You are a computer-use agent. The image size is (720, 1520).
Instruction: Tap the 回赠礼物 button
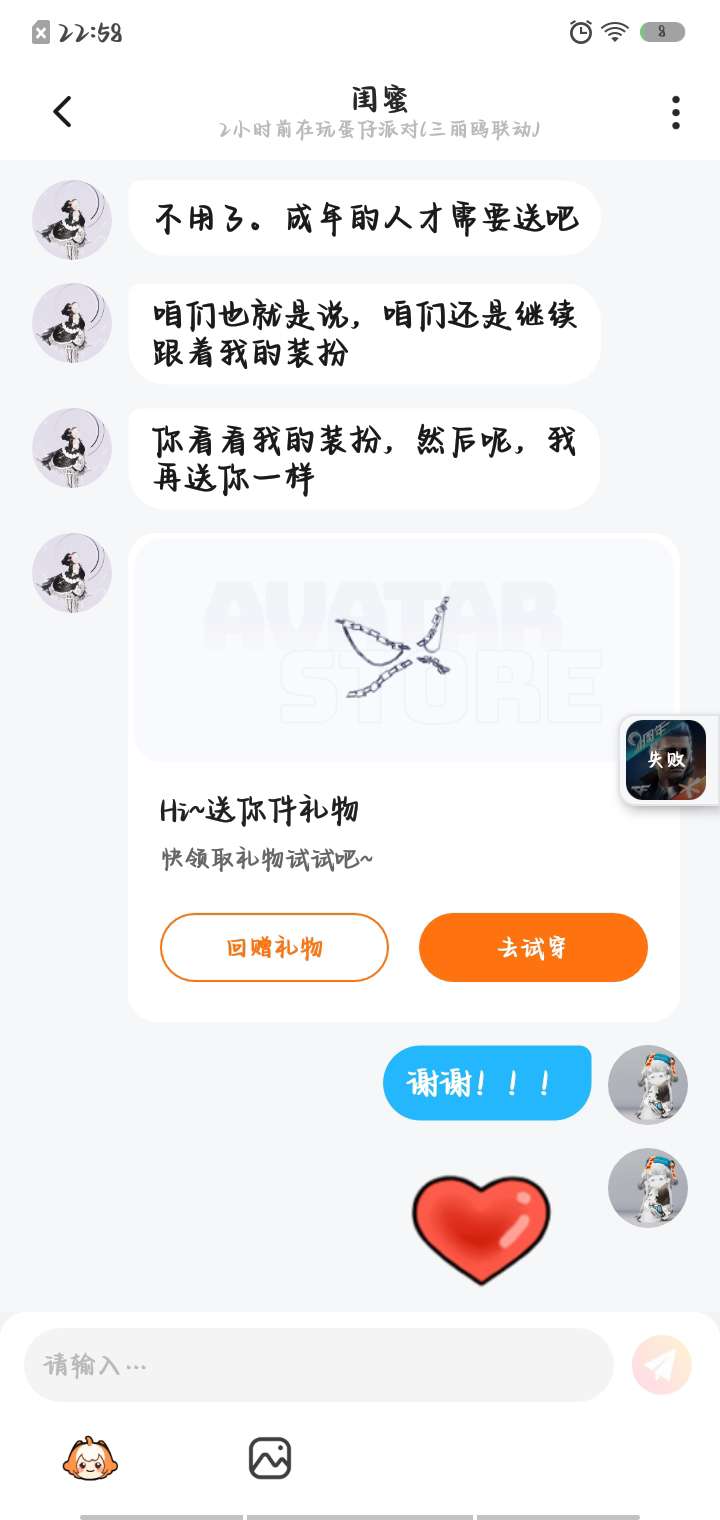274,947
